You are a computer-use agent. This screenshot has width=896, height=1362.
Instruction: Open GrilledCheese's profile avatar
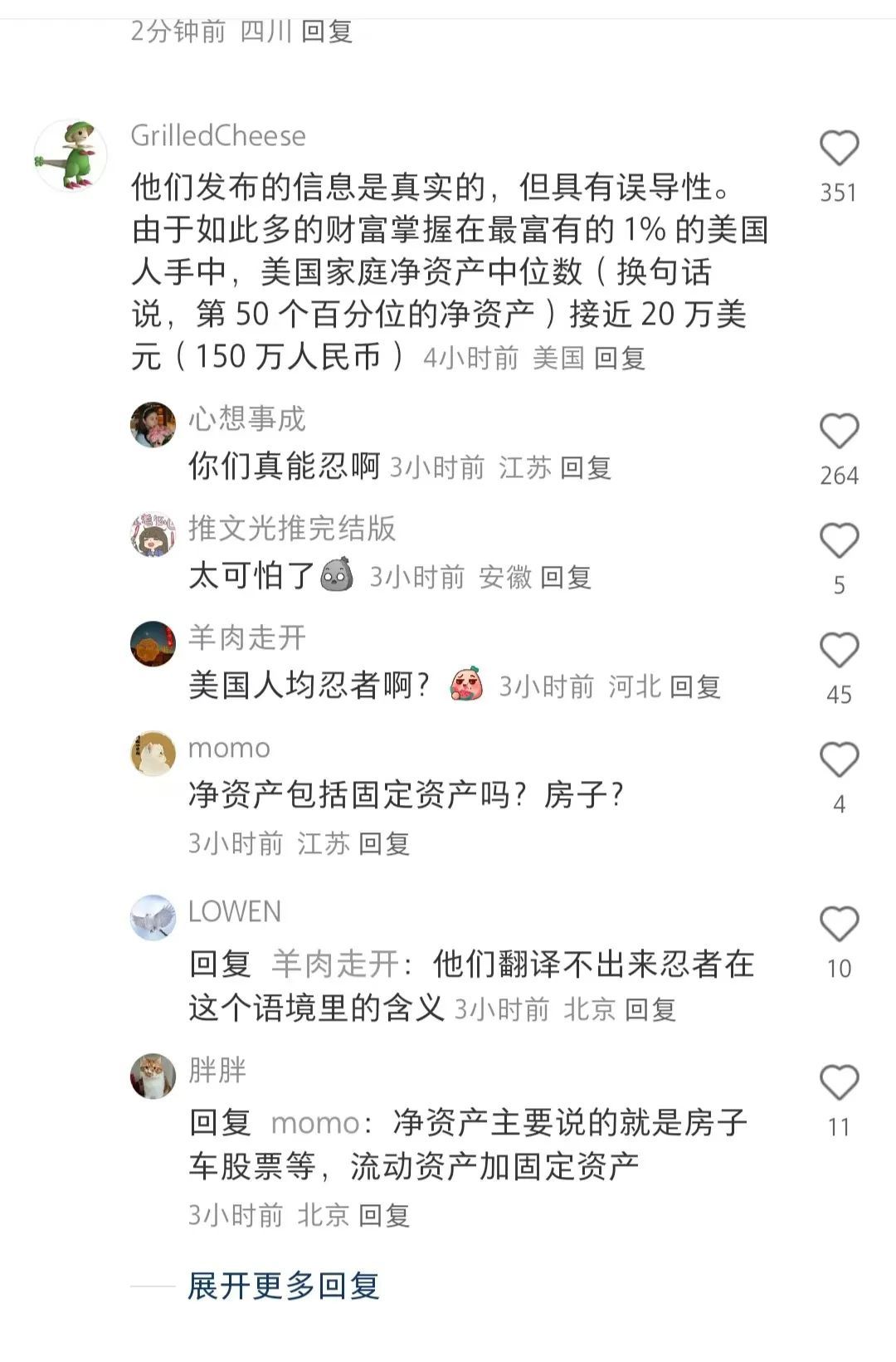71,156
